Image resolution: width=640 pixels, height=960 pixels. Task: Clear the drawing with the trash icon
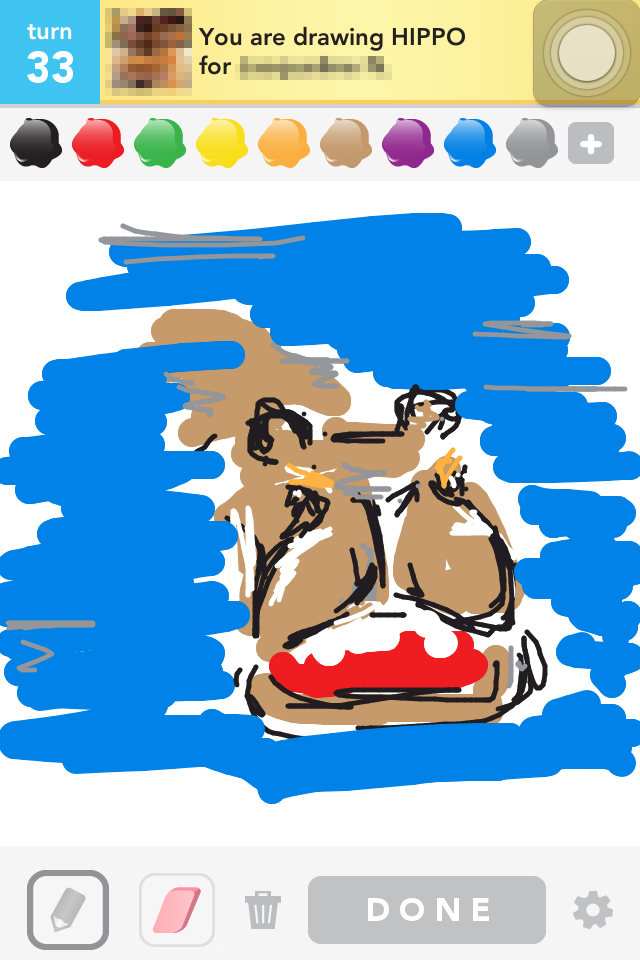coord(263,910)
